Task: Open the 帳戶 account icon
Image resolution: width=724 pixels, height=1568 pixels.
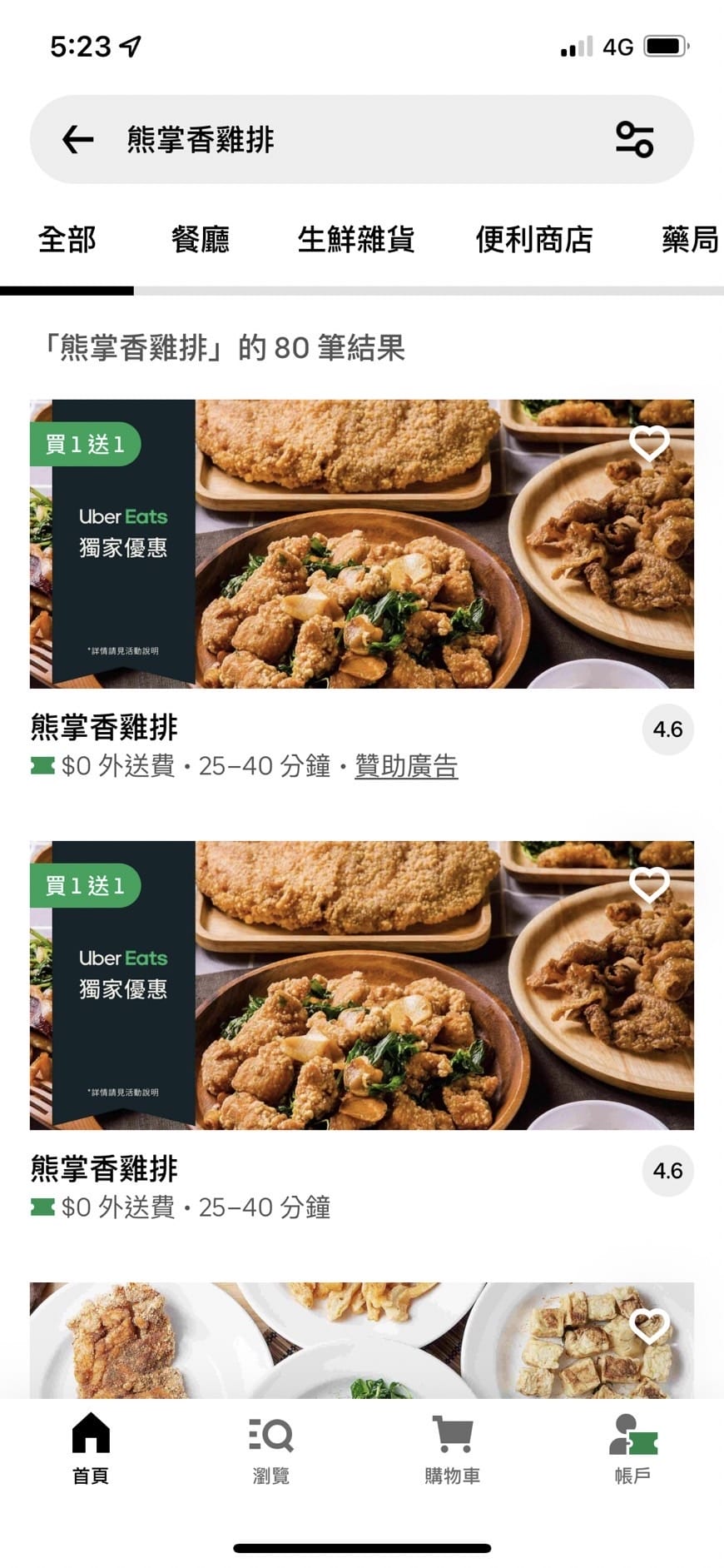Action: tap(631, 1451)
